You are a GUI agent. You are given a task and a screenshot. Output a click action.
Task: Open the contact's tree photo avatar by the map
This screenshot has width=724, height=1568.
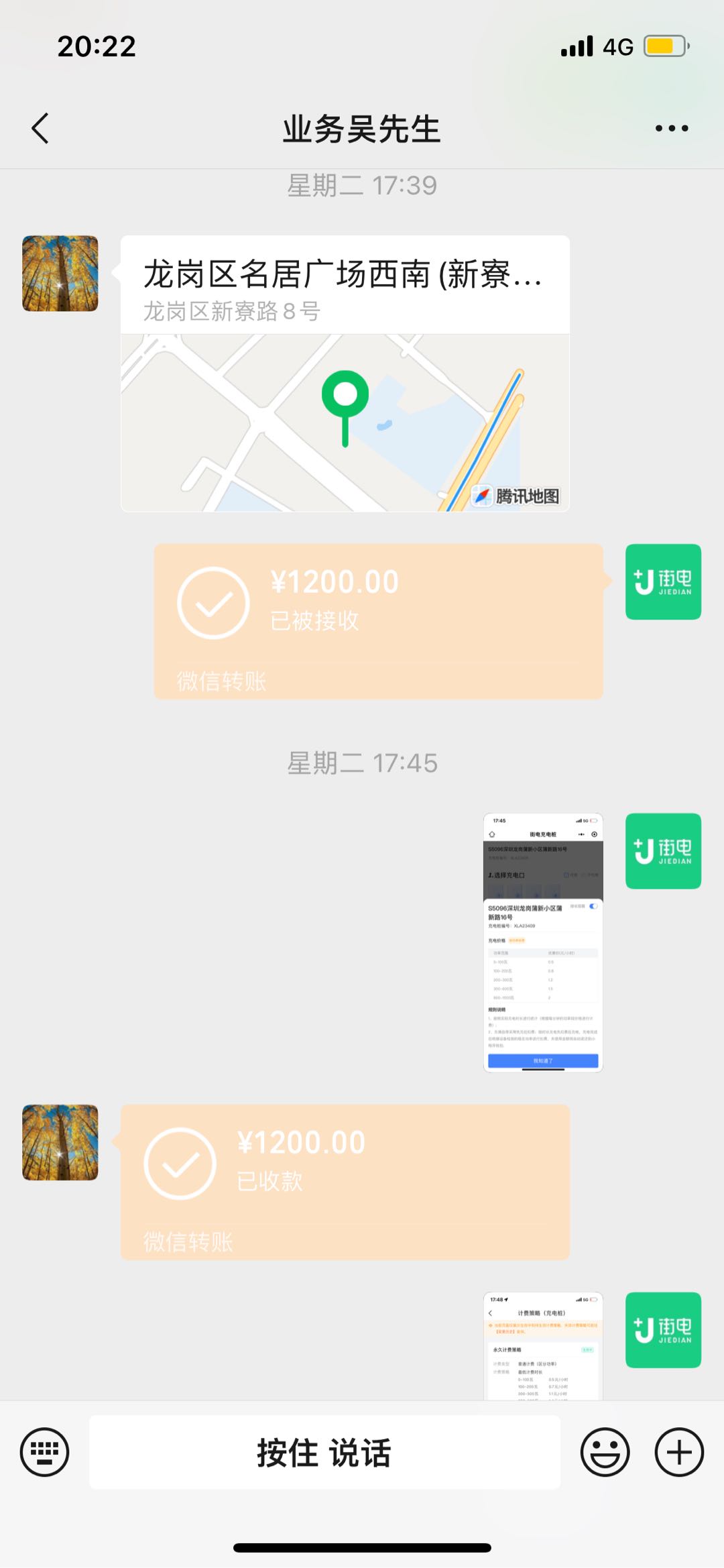(60, 273)
